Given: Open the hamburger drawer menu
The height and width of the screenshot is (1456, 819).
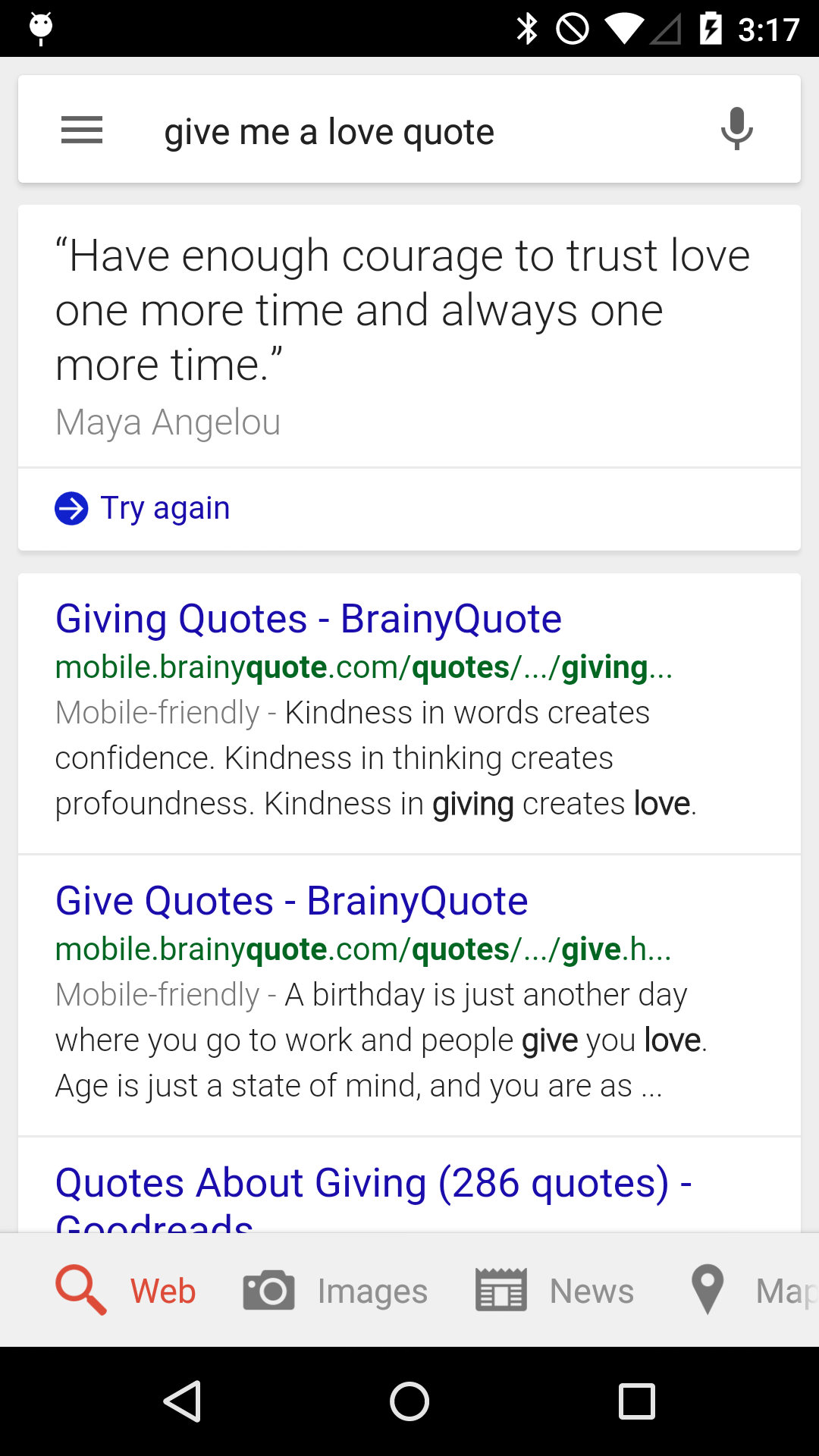Looking at the screenshot, I should (x=82, y=130).
